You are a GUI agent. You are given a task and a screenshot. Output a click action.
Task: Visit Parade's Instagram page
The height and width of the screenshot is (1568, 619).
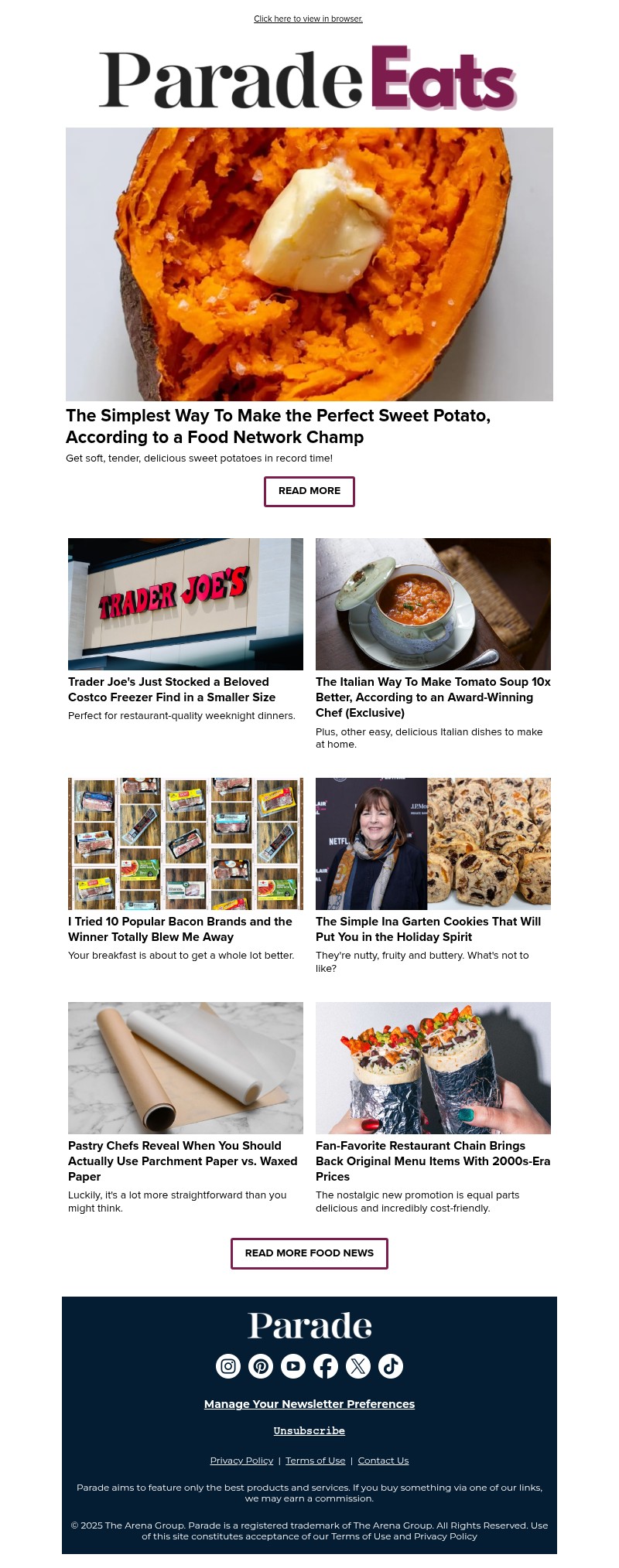[228, 1366]
